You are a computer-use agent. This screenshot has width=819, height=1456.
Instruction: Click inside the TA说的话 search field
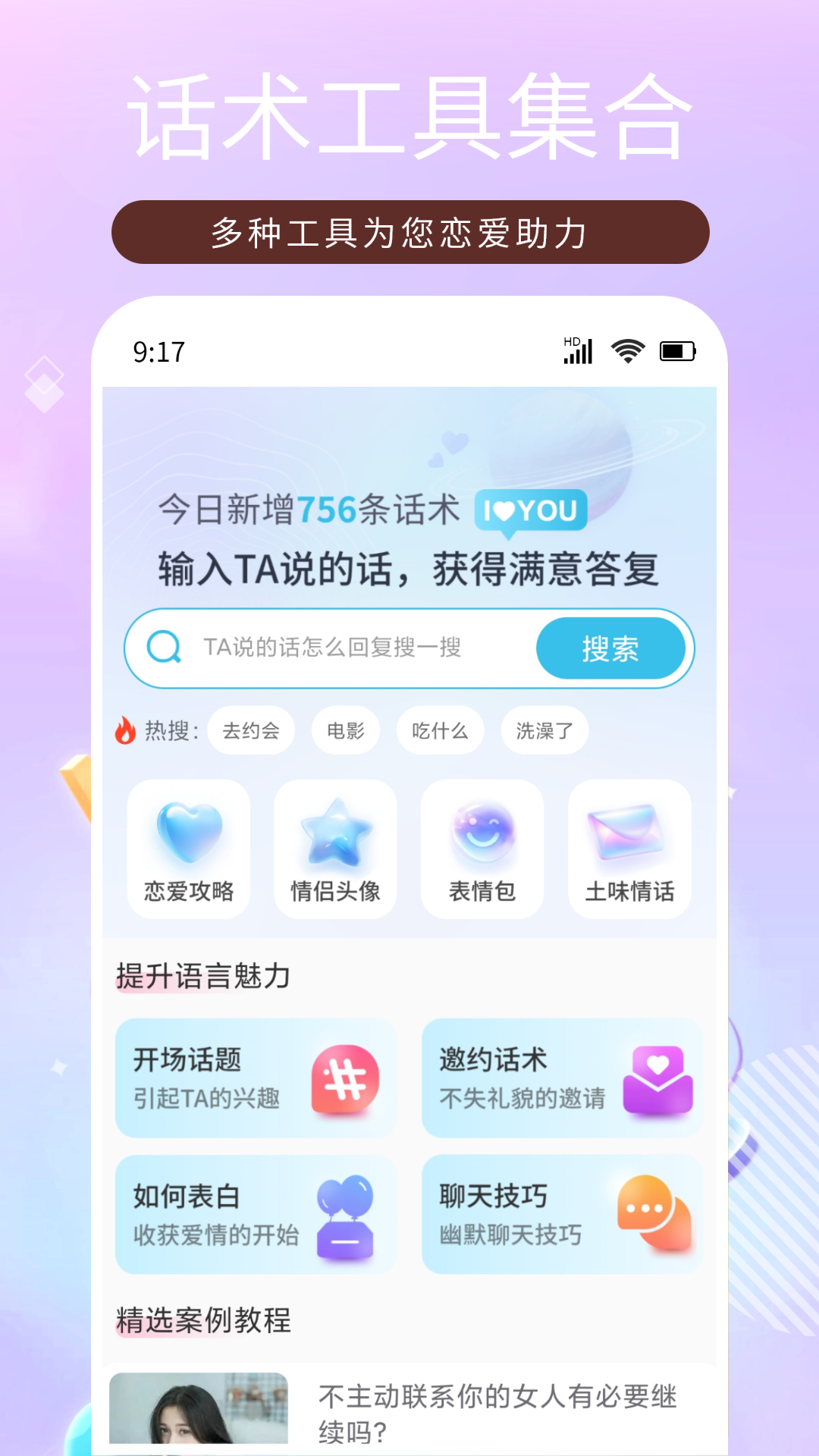[341, 648]
